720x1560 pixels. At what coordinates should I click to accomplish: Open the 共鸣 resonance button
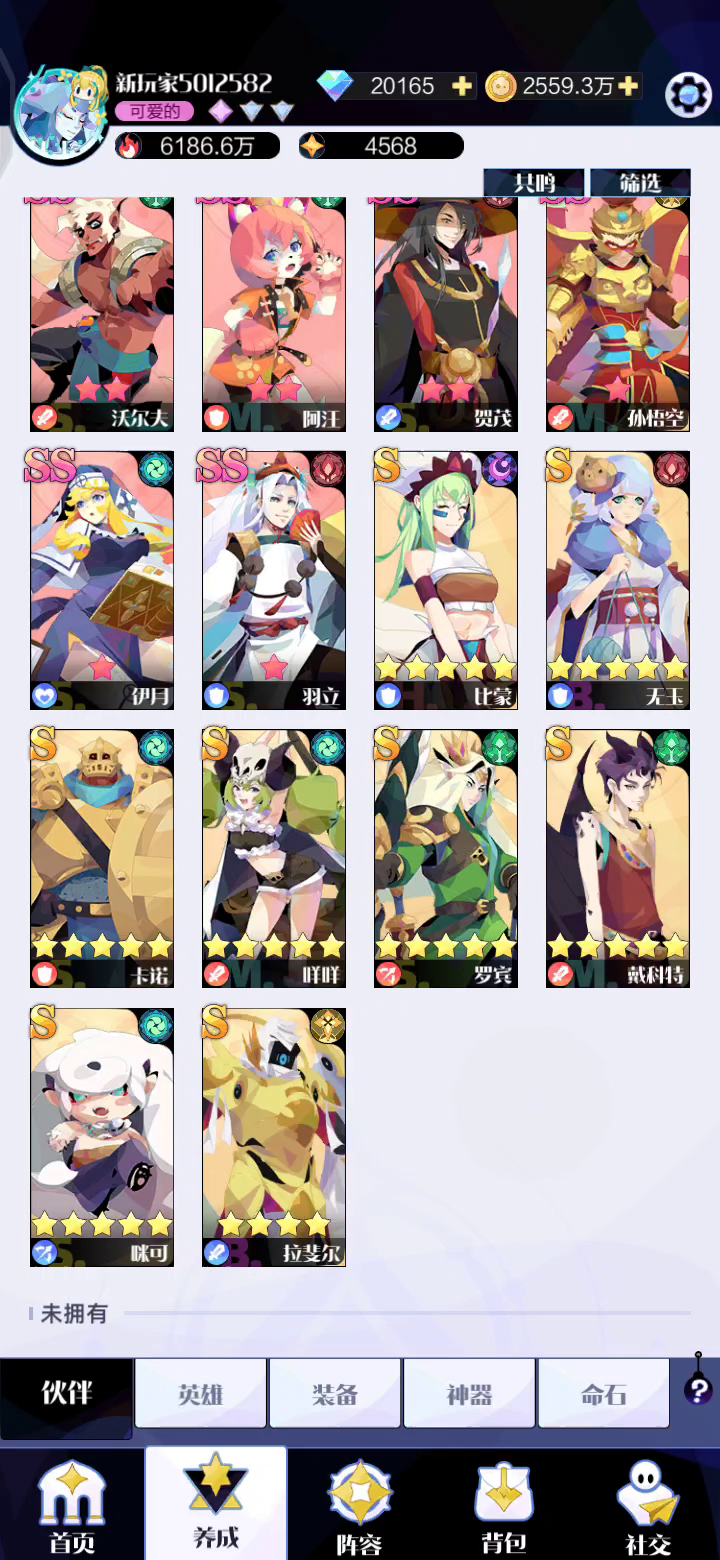coord(534,182)
